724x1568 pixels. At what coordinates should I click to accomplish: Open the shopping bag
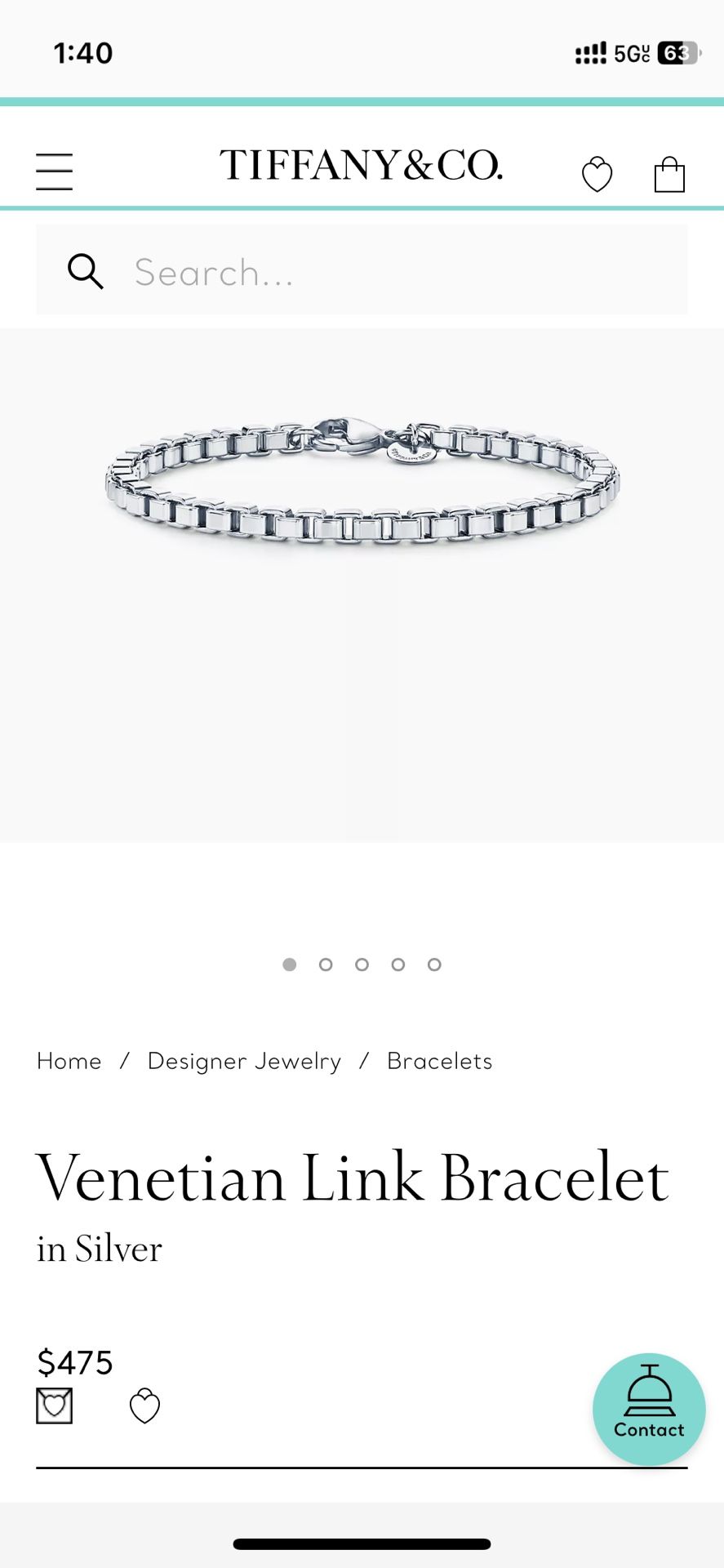tap(669, 174)
